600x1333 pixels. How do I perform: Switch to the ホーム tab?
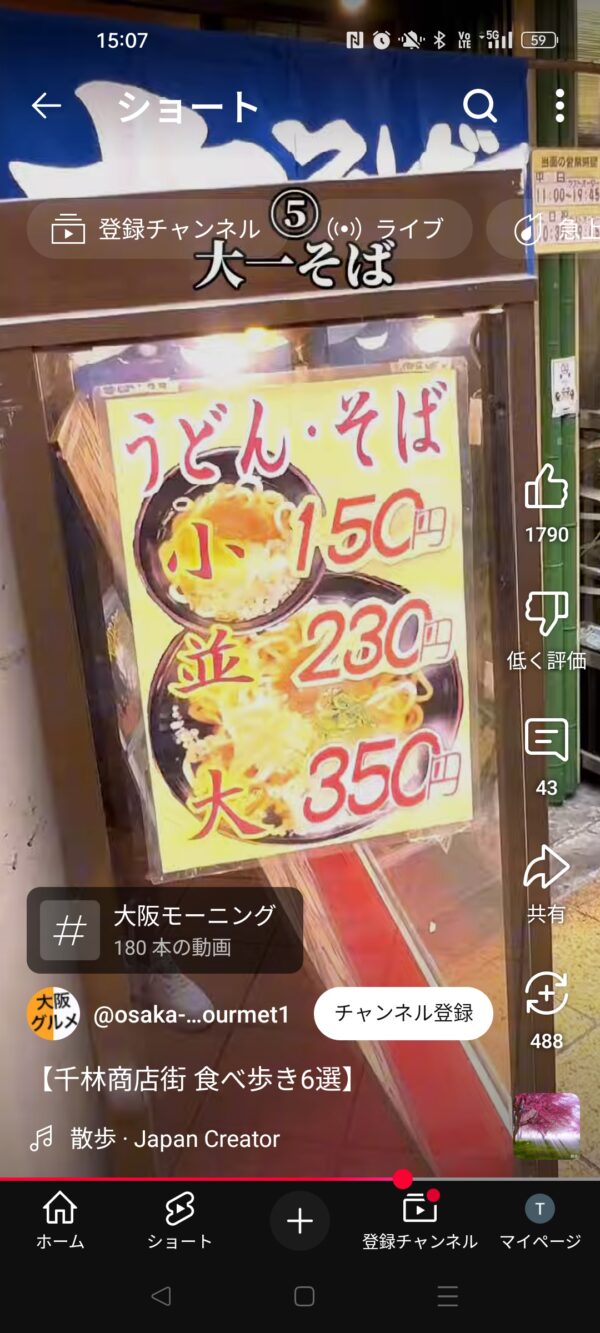click(x=60, y=1221)
